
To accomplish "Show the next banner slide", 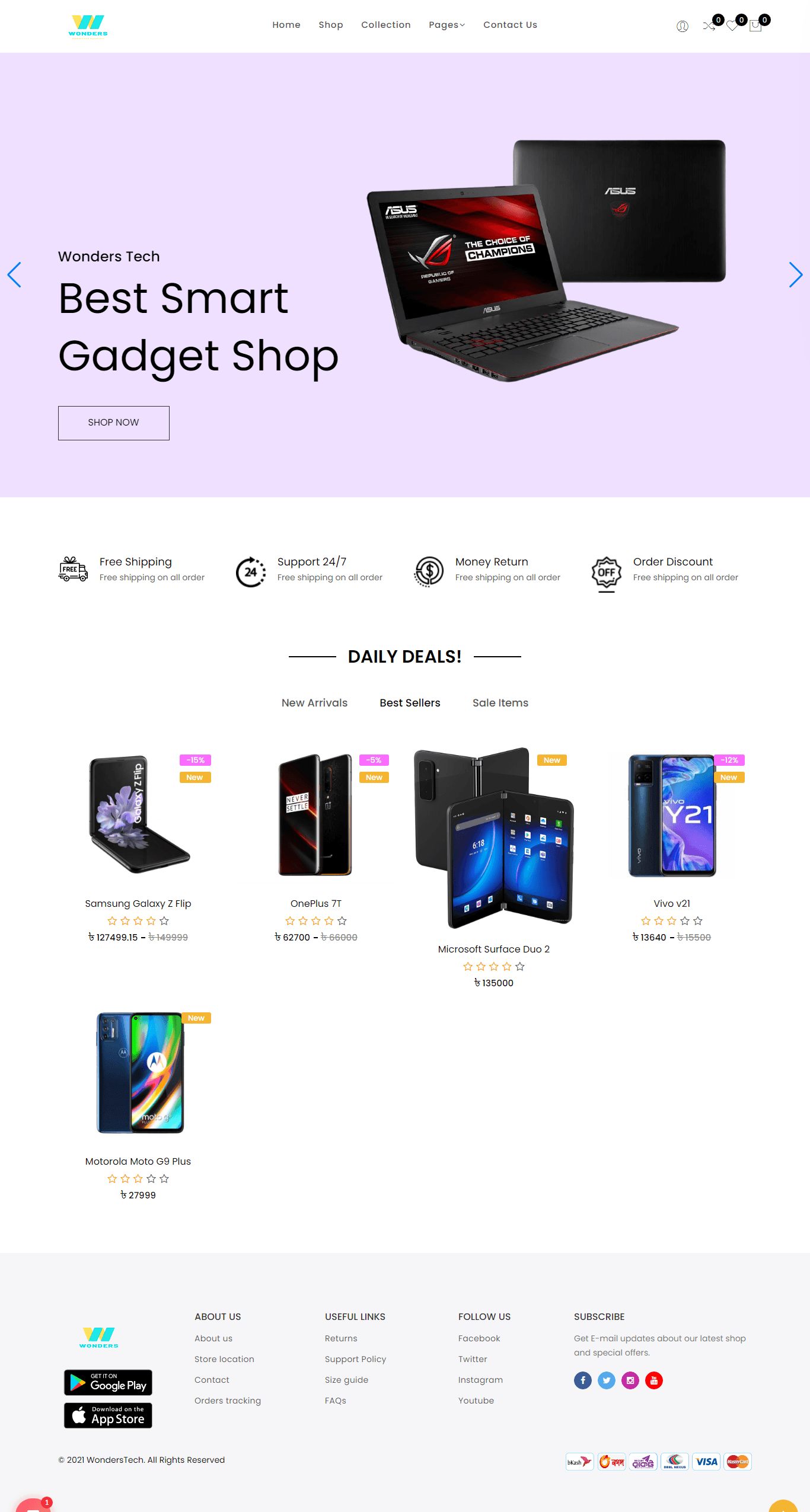I will (x=795, y=275).
